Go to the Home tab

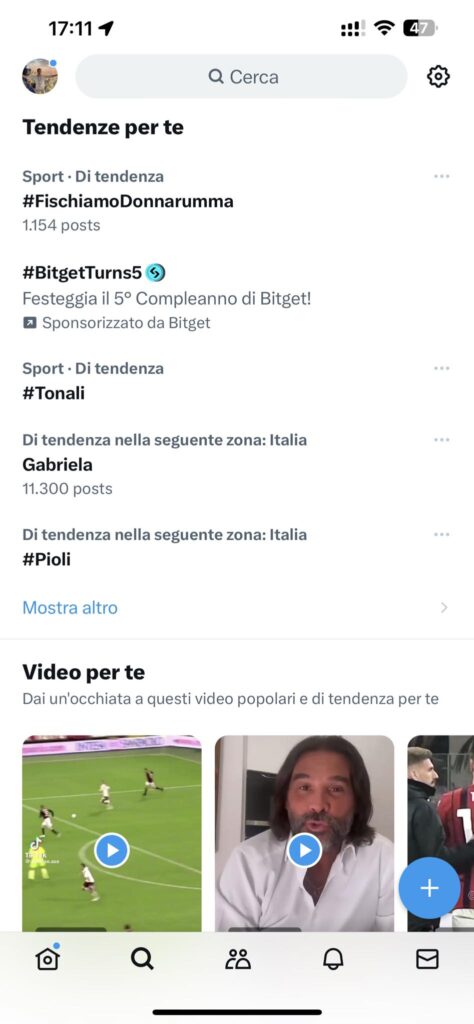pyautogui.click(x=48, y=958)
